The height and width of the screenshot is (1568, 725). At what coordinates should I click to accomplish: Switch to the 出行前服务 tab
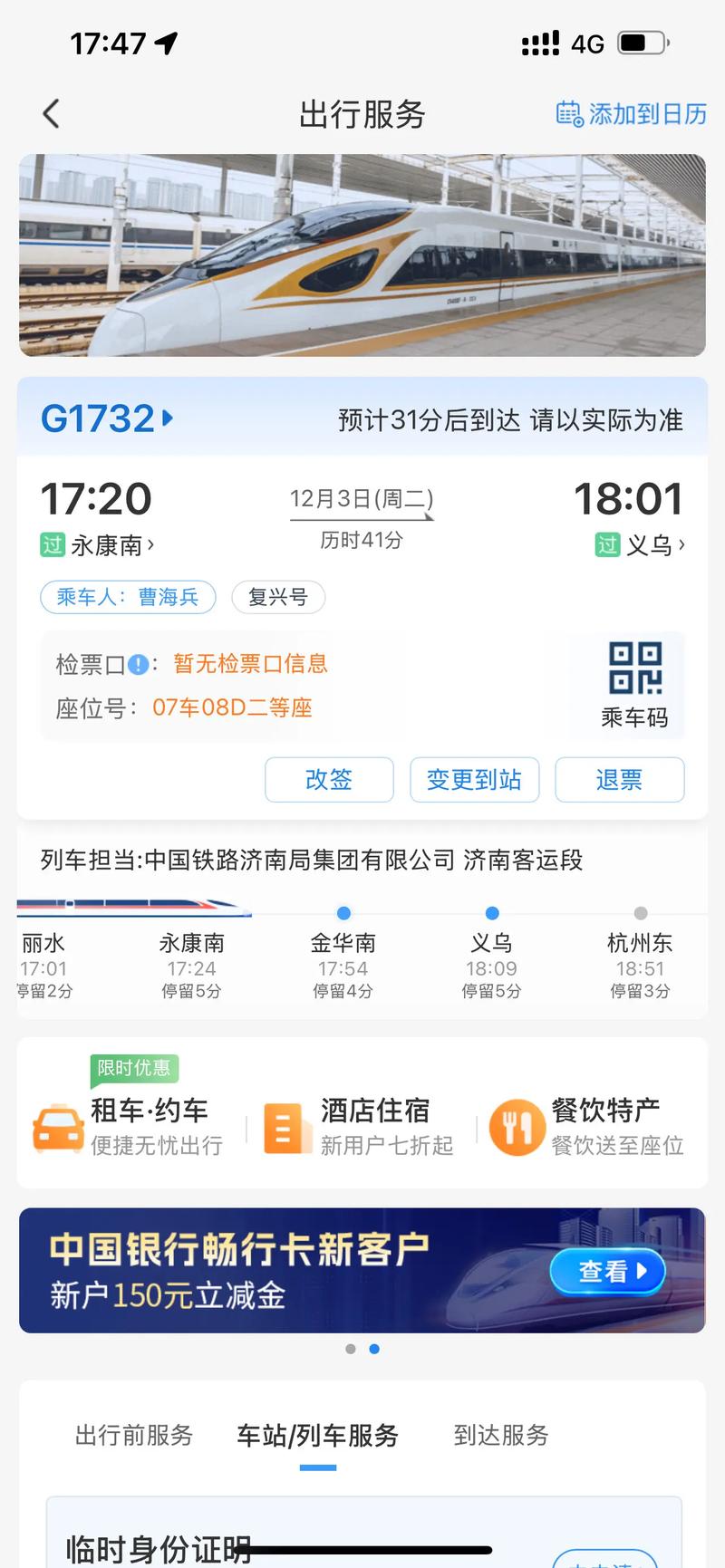134,1436
